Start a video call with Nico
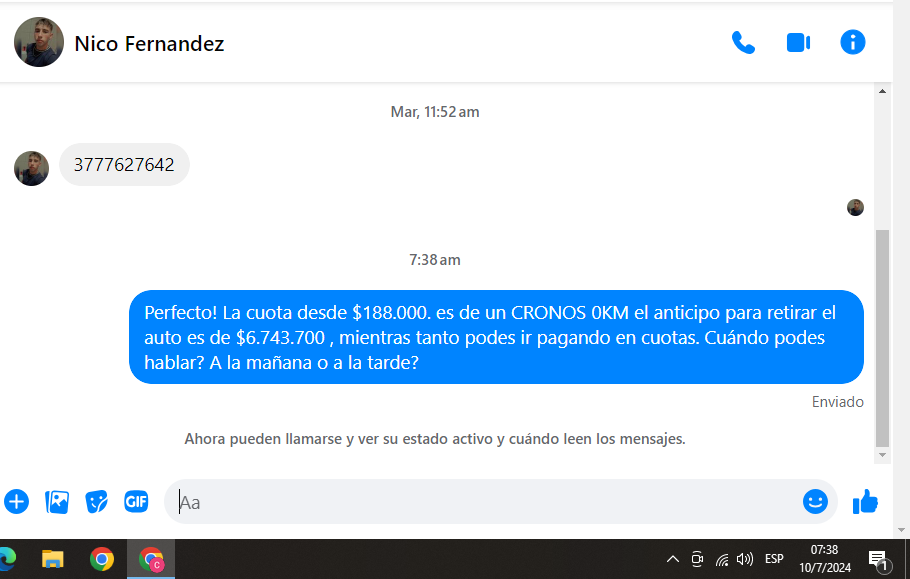The height and width of the screenshot is (579, 910). coord(798,43)
